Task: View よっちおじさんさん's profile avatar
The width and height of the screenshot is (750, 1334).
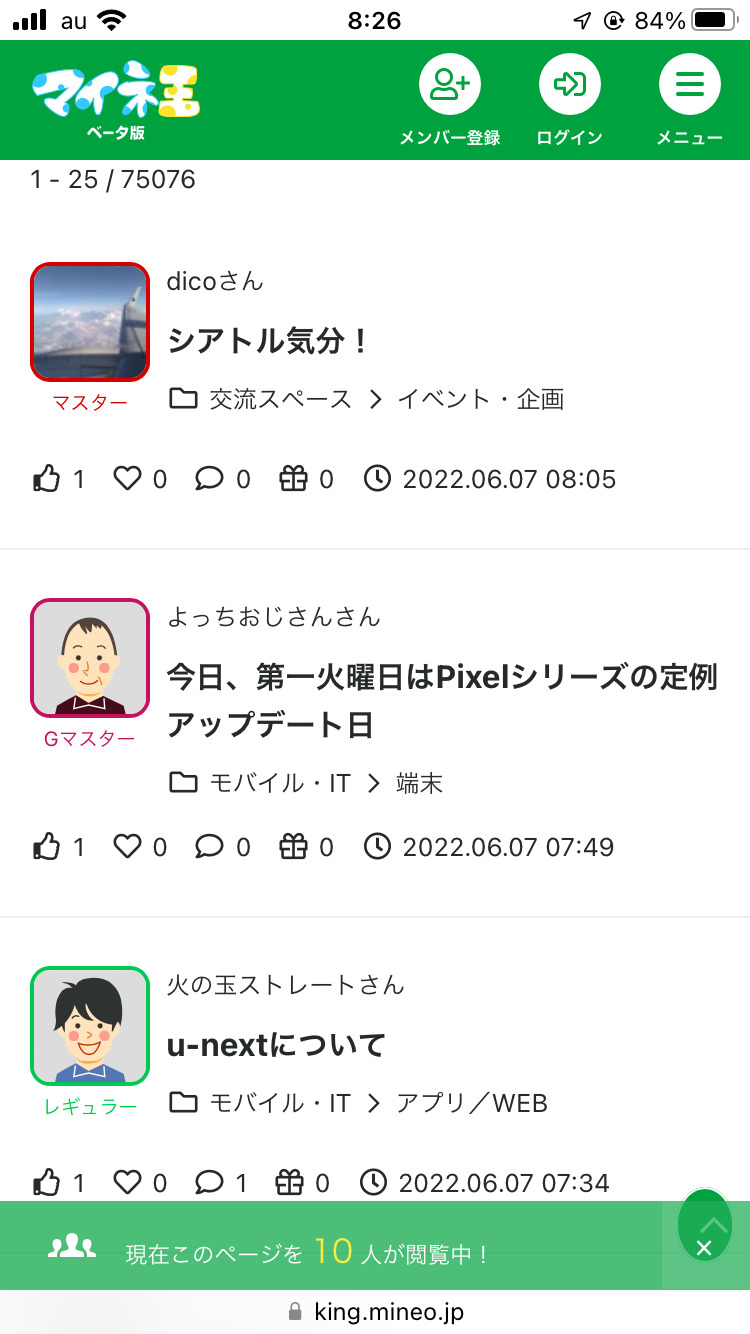Action: [90, 658]
